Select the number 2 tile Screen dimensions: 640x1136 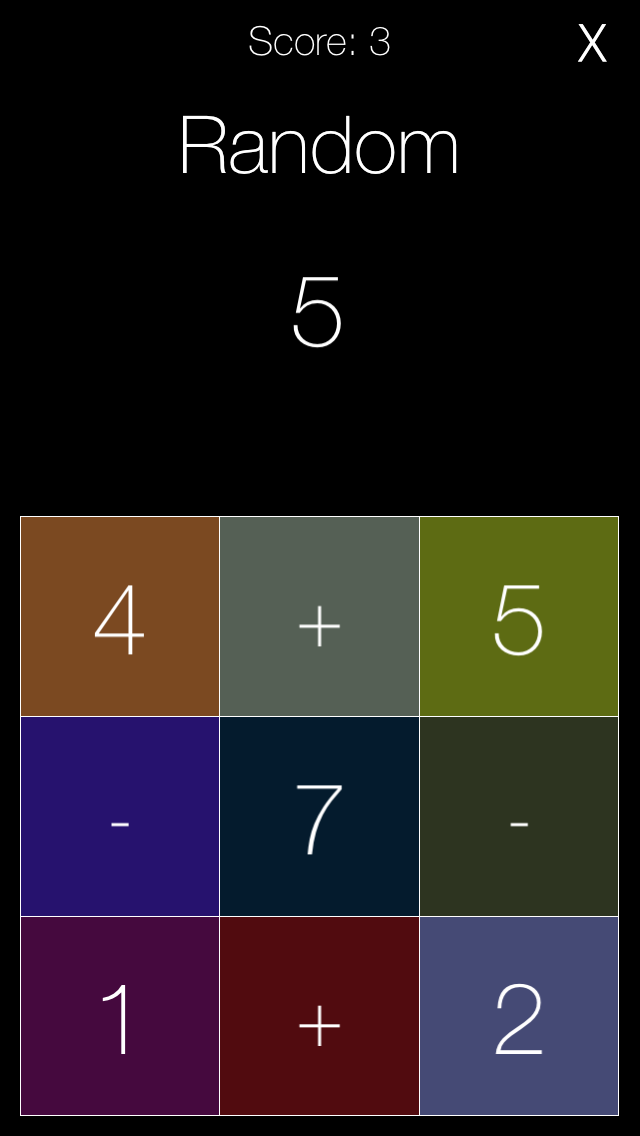(519, 1016)
